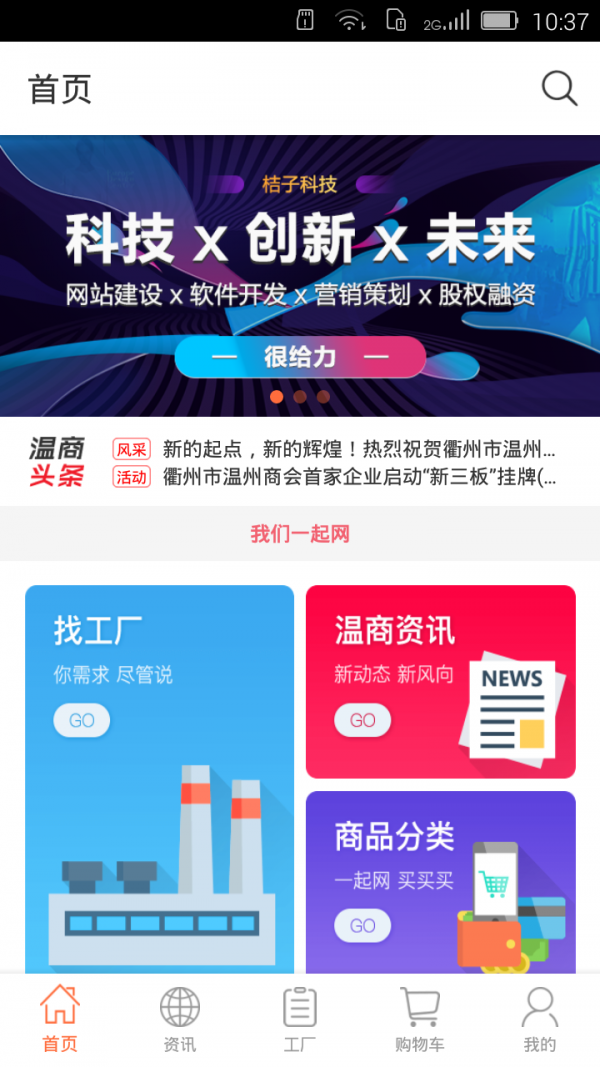
Task: Open the 商品分类 card
Action: pos(440,880)
